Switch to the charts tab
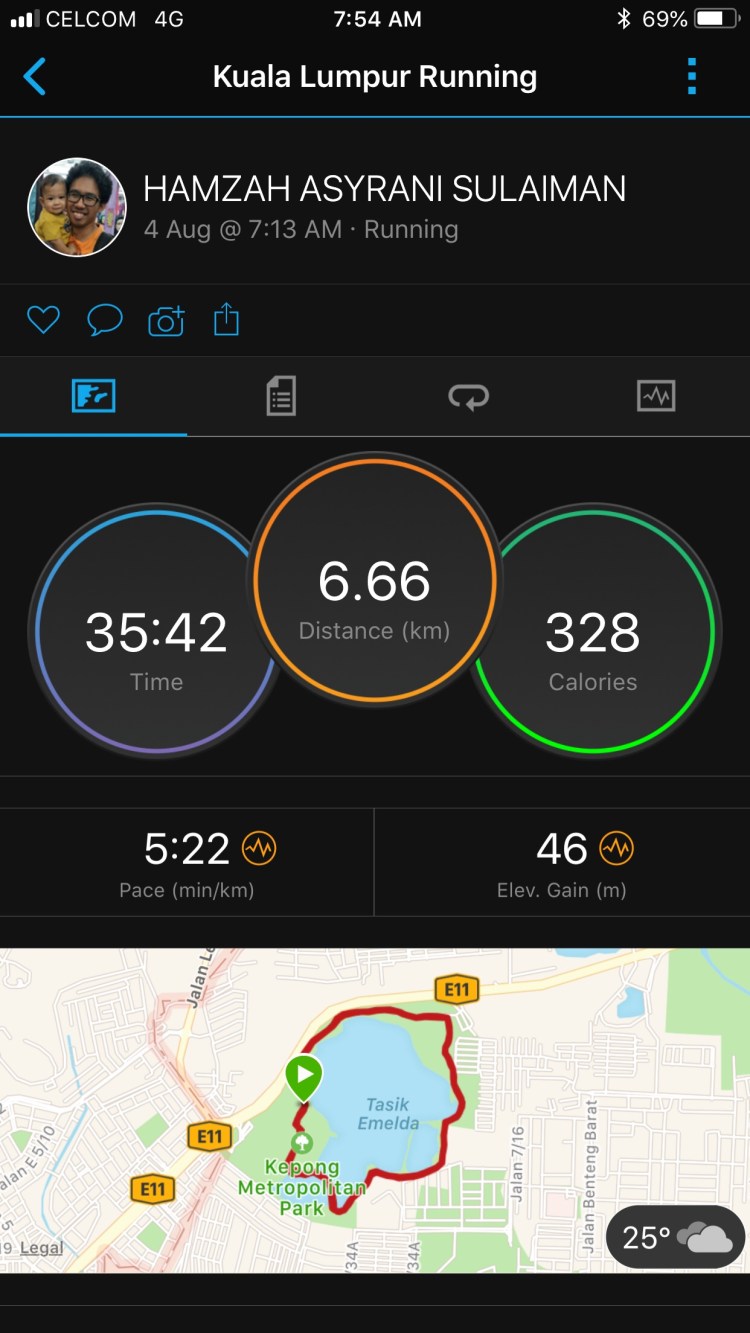This screenshot has width=750, height=1333. click(656, 396)
